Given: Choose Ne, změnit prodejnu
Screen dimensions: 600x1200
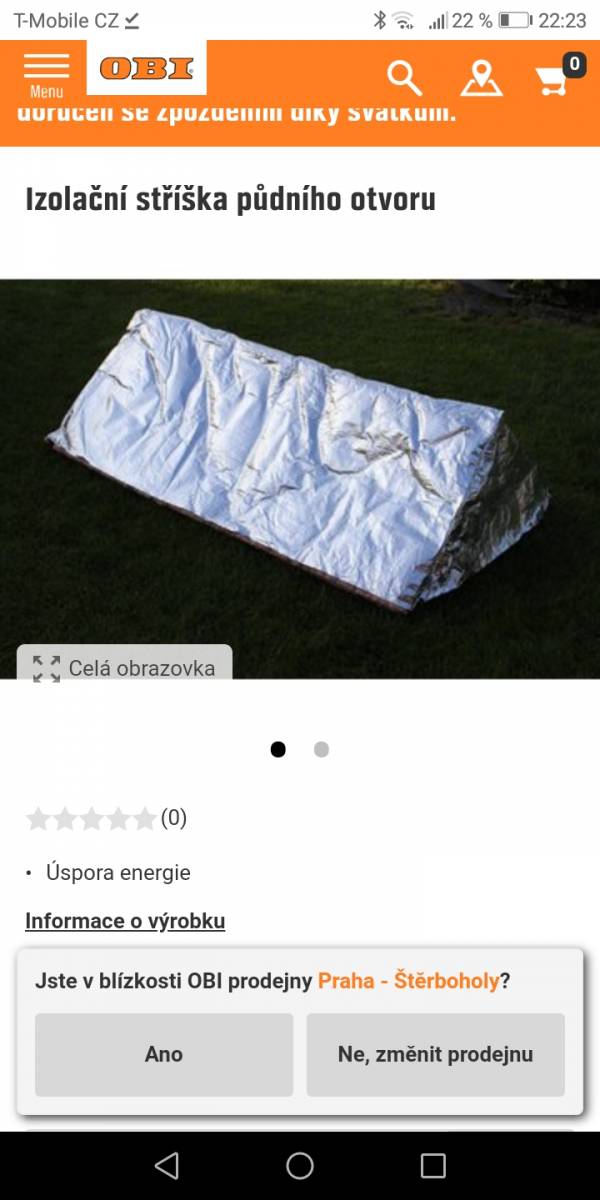Looking at the screenshot, I should click(x=435, y=1054).
